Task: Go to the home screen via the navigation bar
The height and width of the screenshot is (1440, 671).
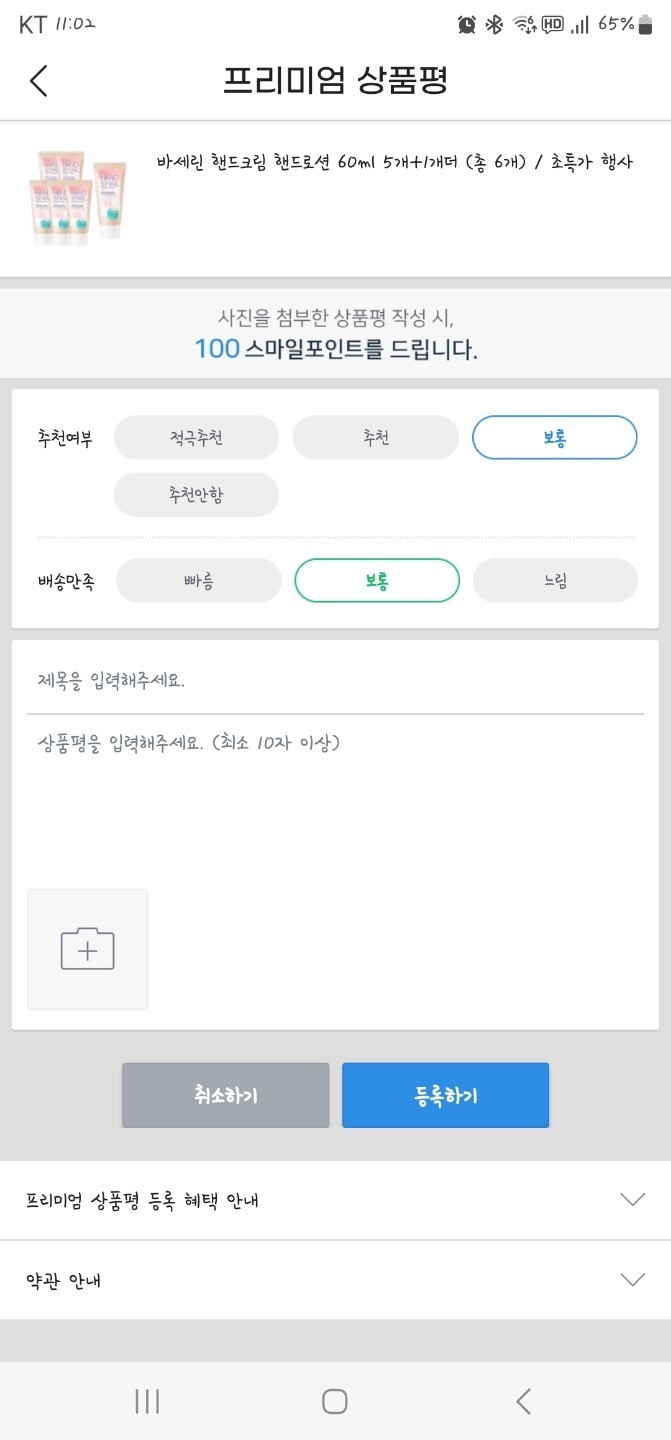Action: tap(335, 1401)
